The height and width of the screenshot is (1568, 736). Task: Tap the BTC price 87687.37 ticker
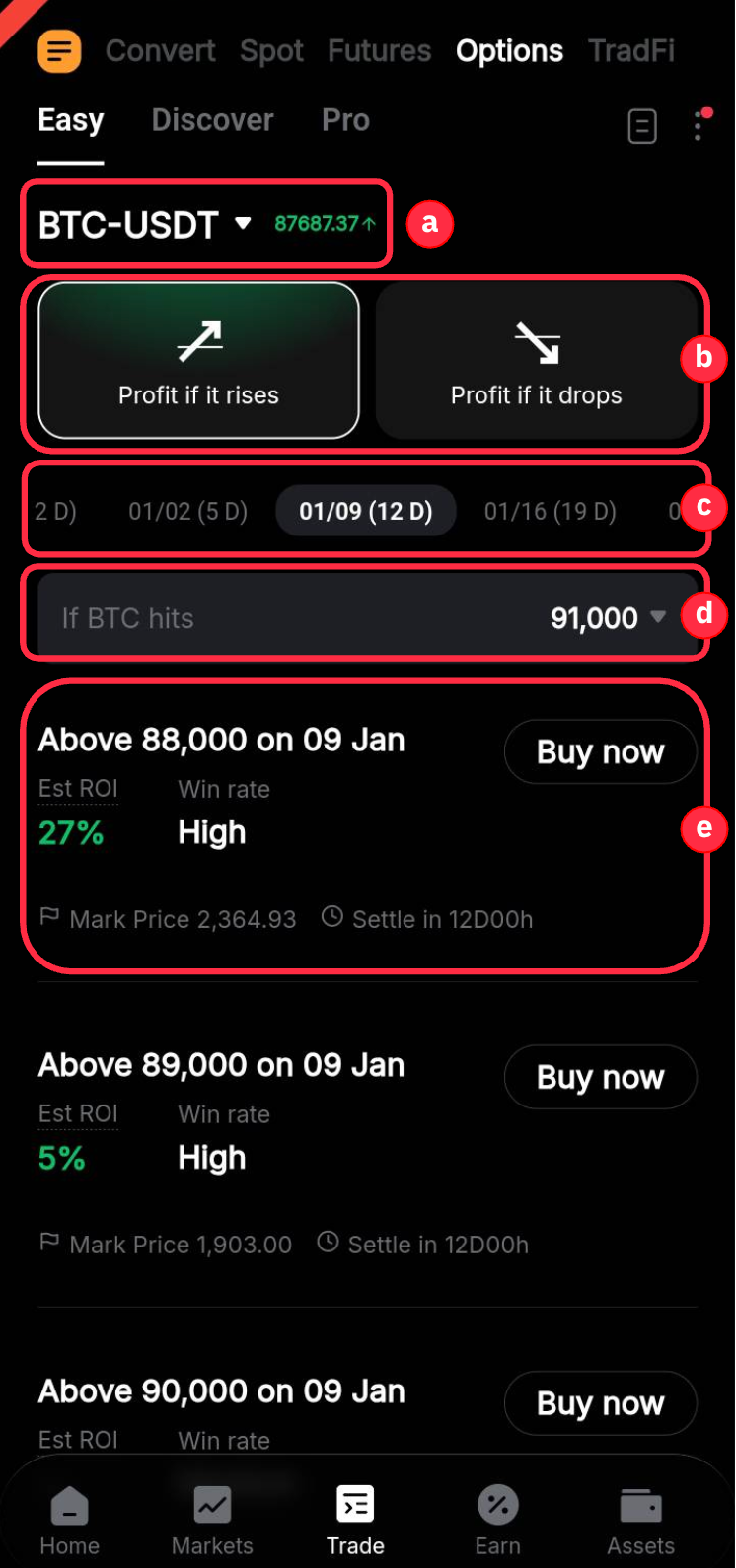tap(326, 224)
